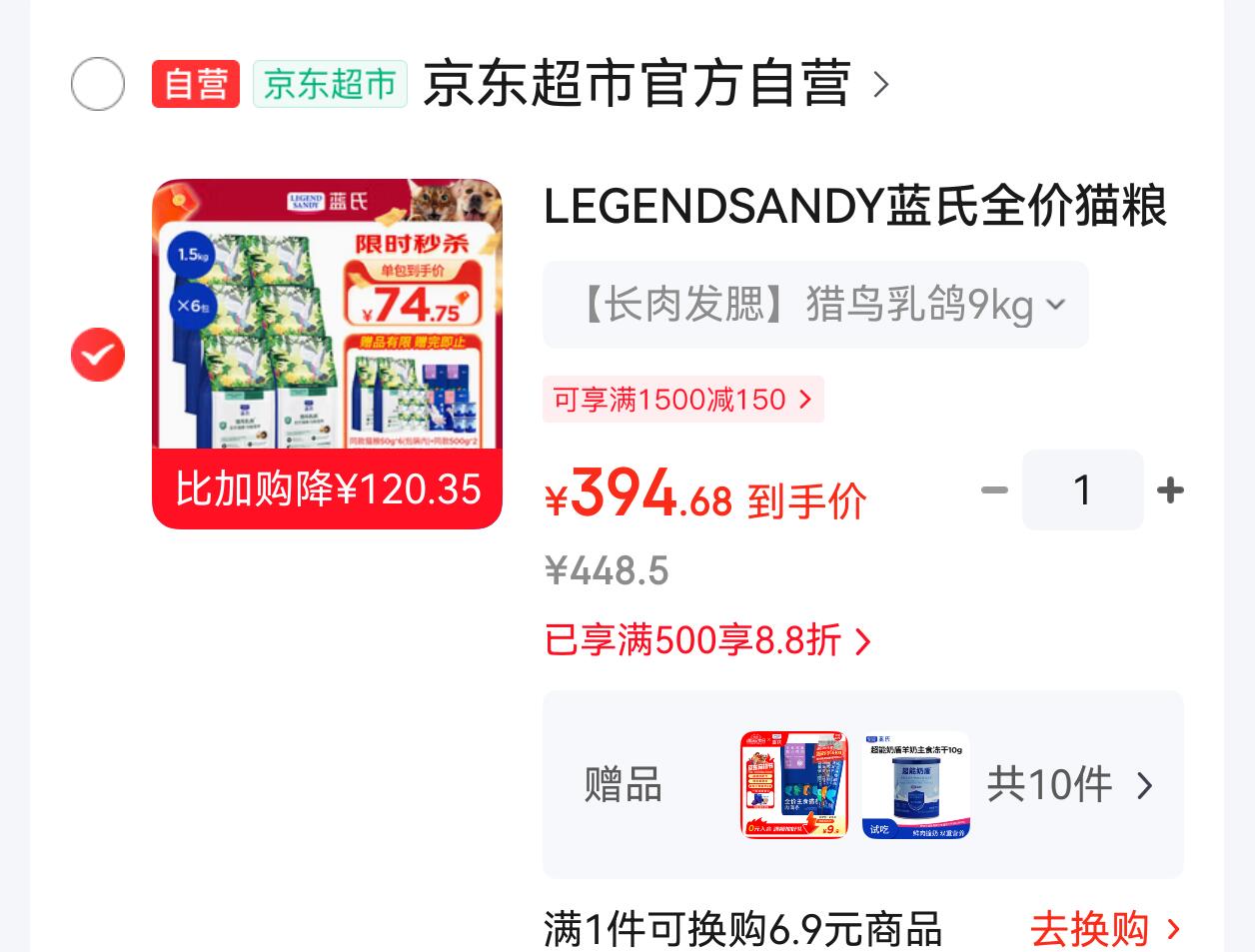Open the cat food product image
The width and height of the screenshot is (1255, 952).
[327, 354]
